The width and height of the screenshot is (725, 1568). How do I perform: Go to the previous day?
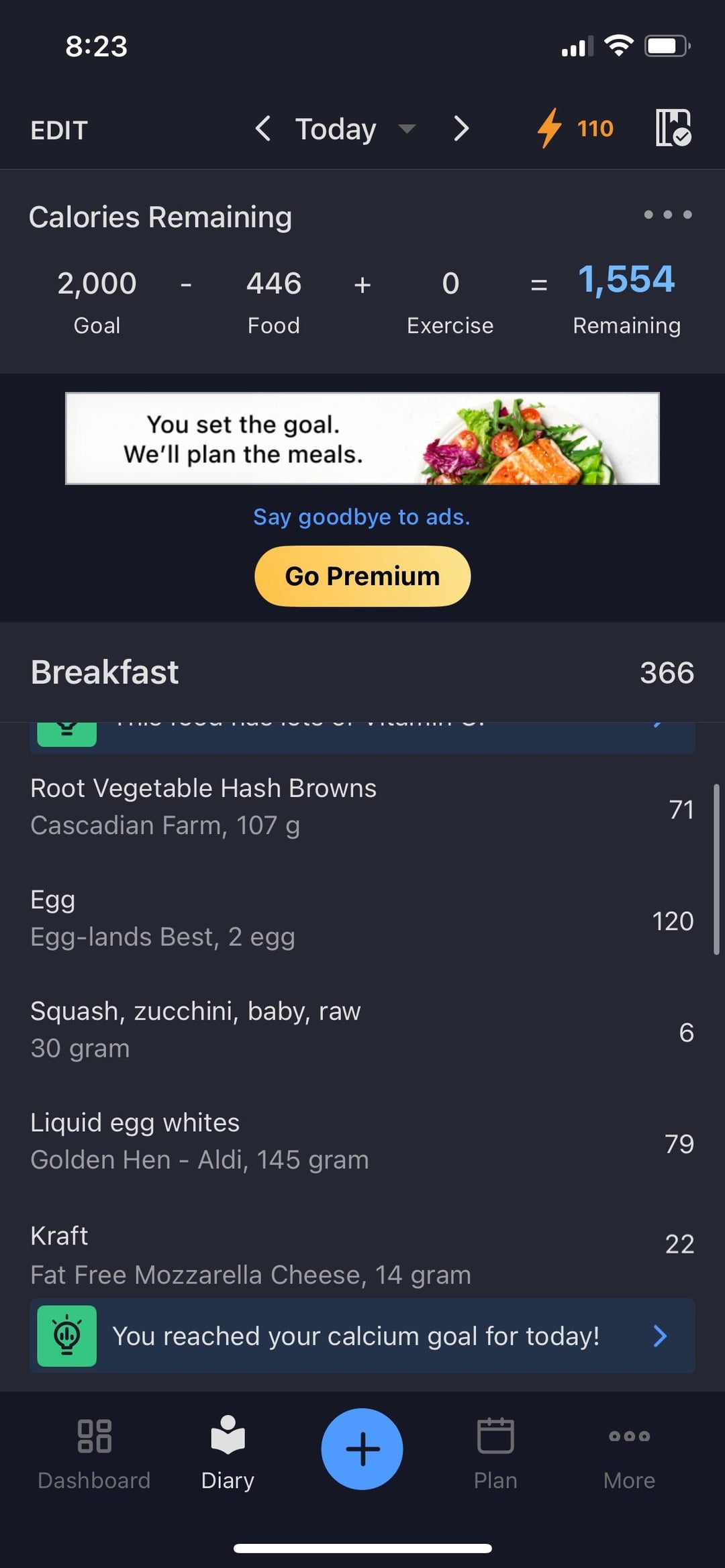[x=263, y=128]
